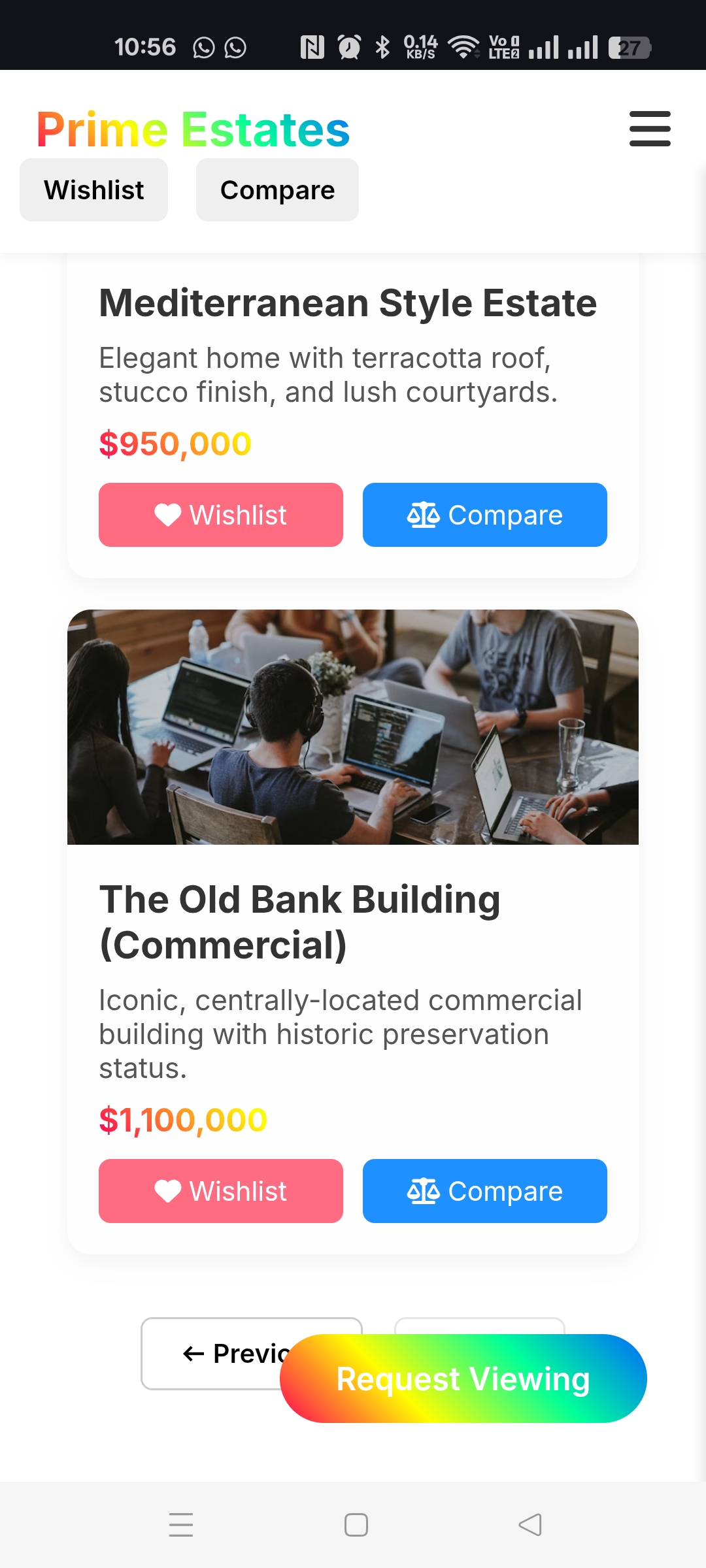Select the Prime Estates logo

(x=193, y=128)
